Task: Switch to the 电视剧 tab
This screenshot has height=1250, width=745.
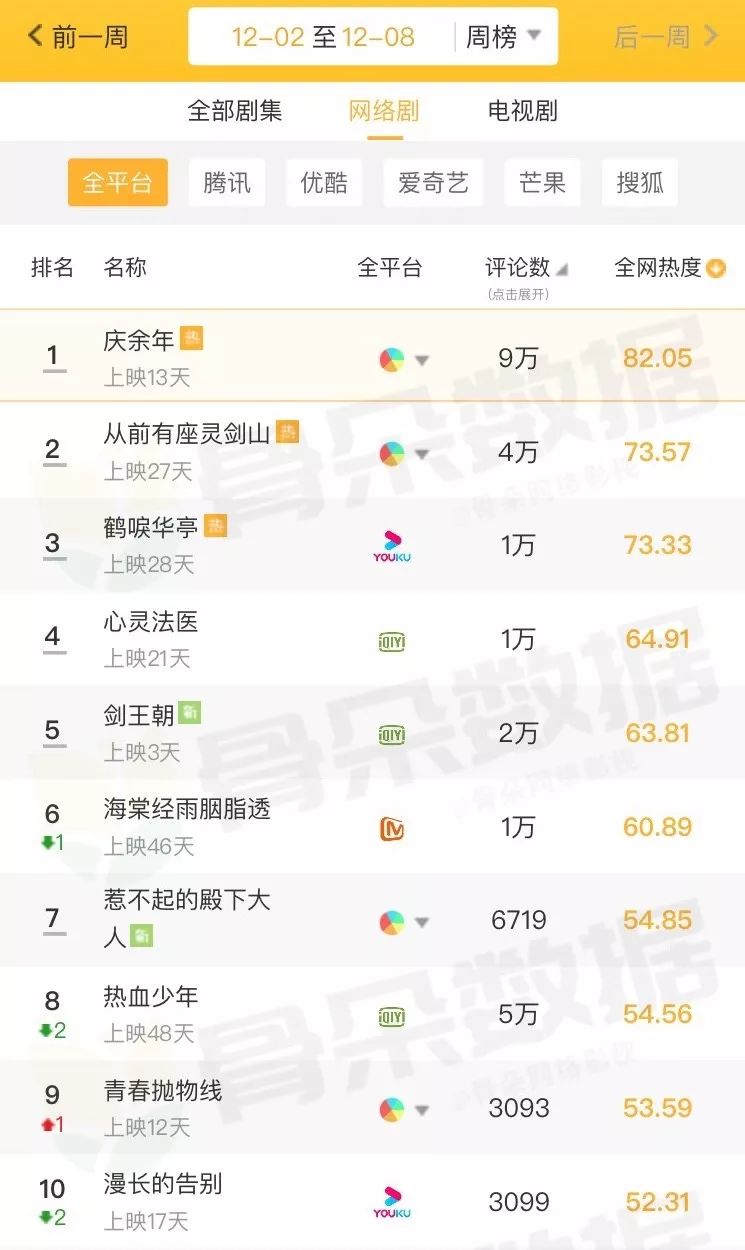Action: (522, 111)
